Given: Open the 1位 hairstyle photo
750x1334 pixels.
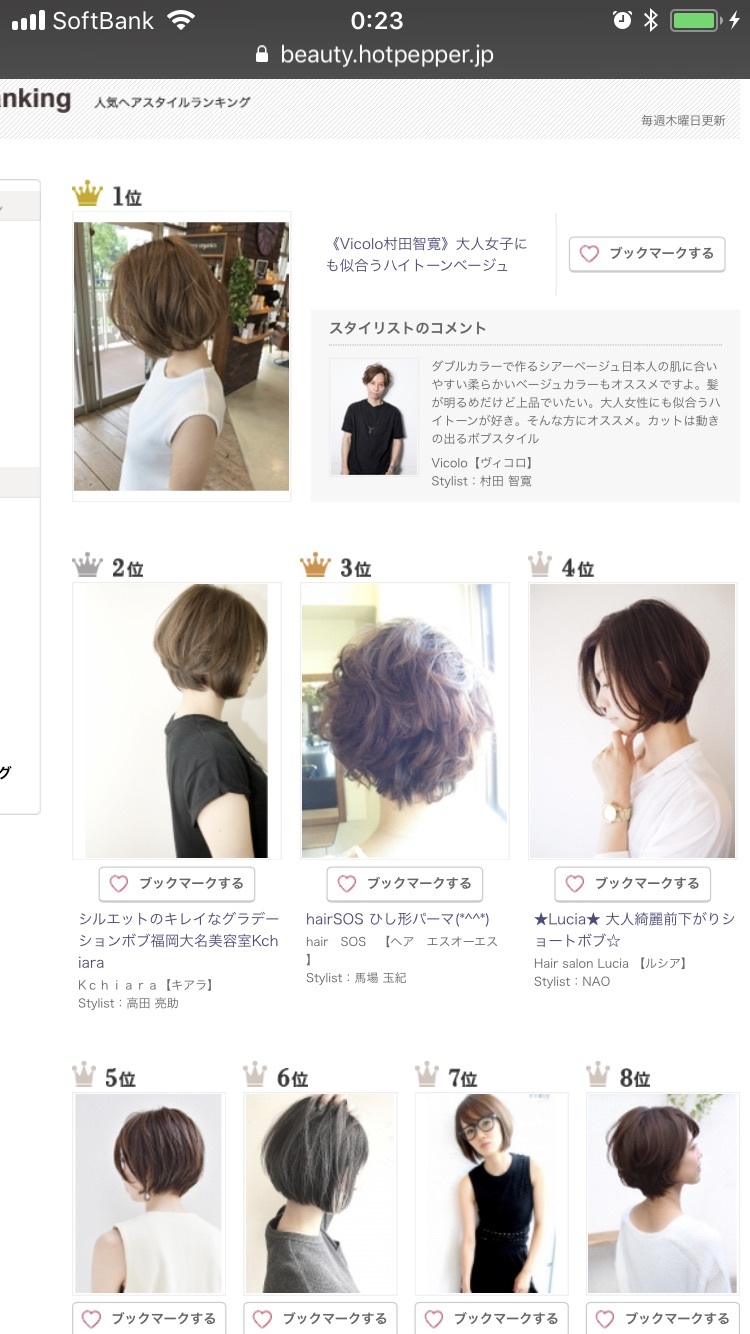Looking at the screenshot, I should tap(181, 356).
